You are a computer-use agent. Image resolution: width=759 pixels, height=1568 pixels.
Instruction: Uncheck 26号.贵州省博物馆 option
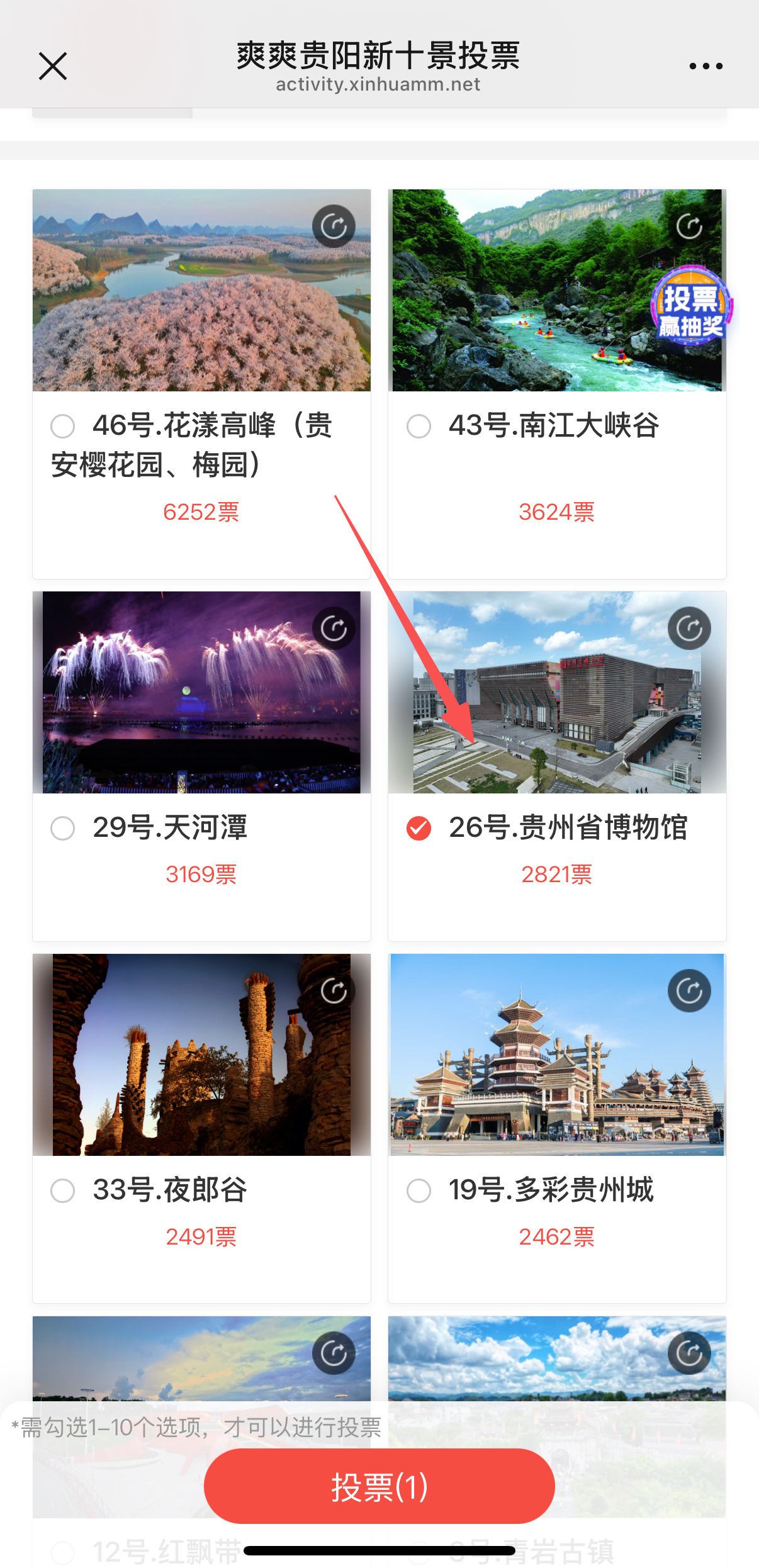click(x=419, y=828)
